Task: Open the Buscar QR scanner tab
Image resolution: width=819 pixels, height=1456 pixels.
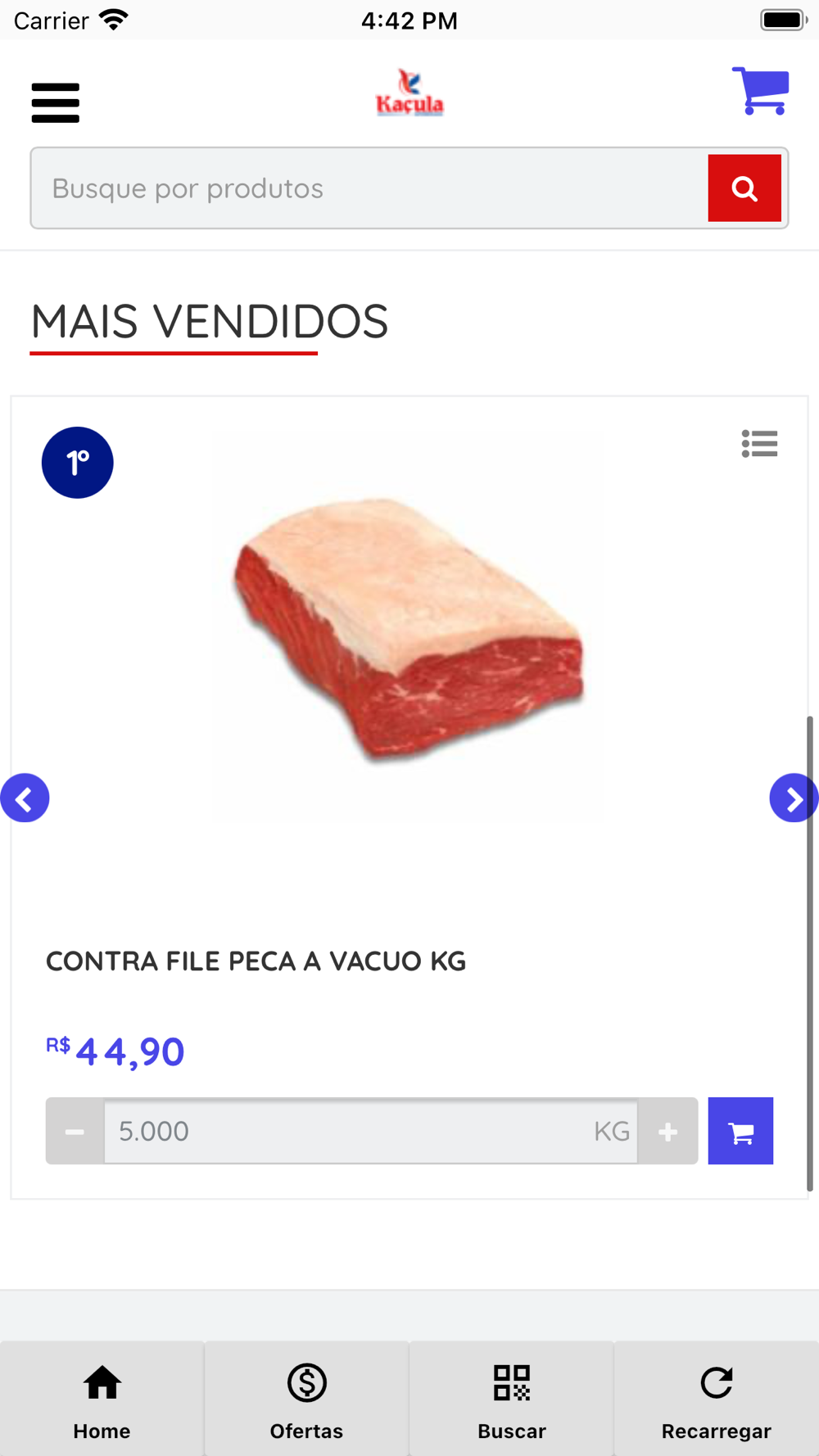Action: tap(511, 1399)
